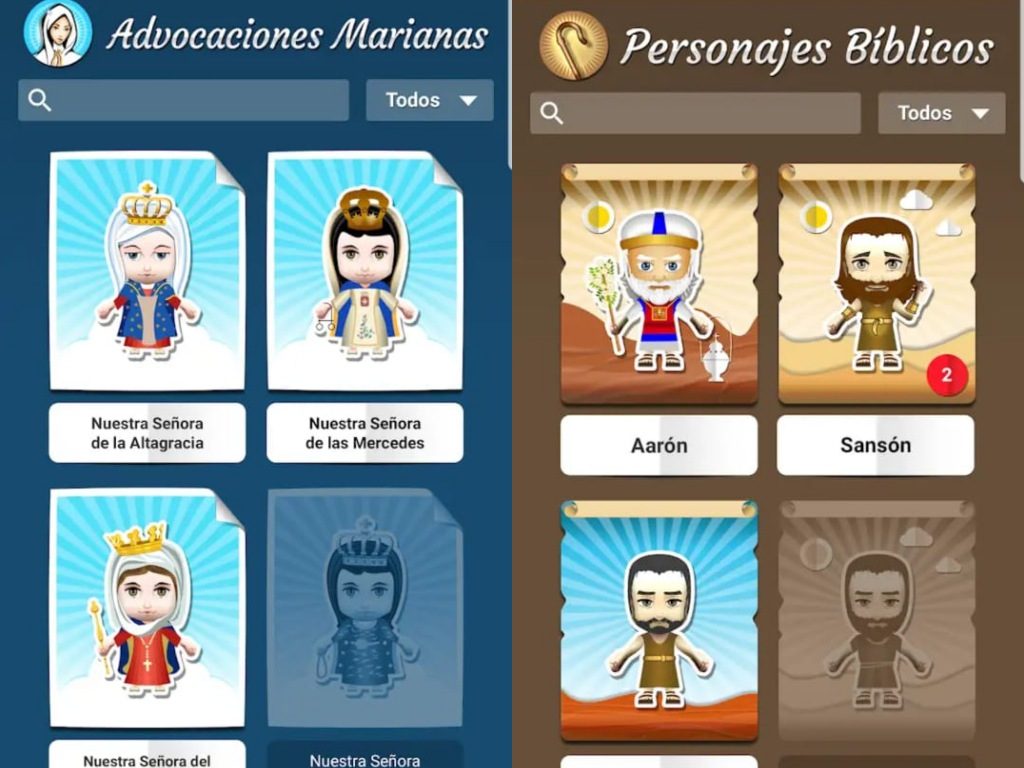Open the Nuestra Señora de la Altagracia card

(x=147, y=271)
